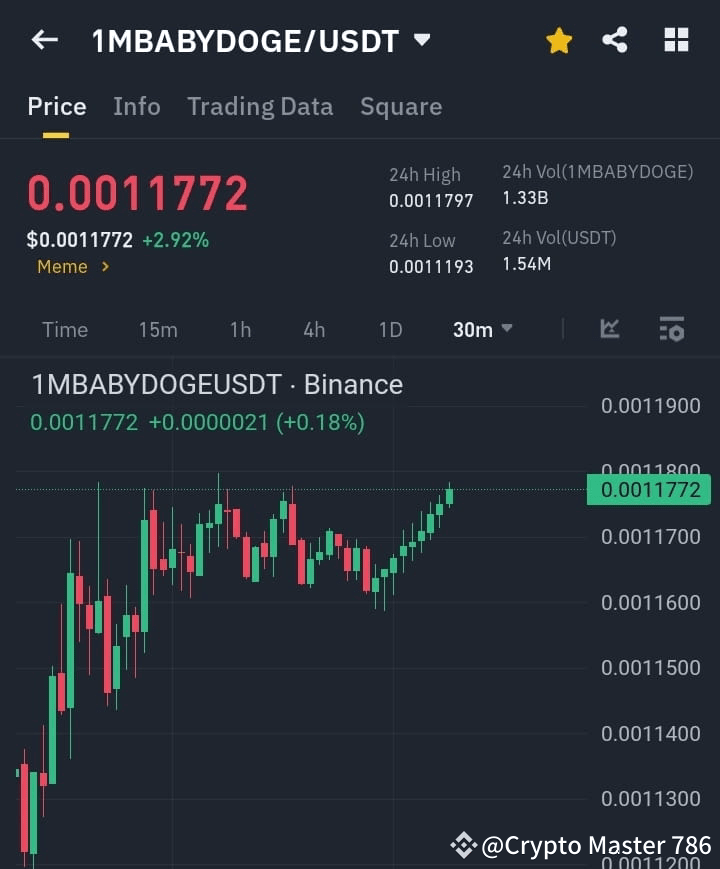Open the grid apps icon top right

point(676,40)
